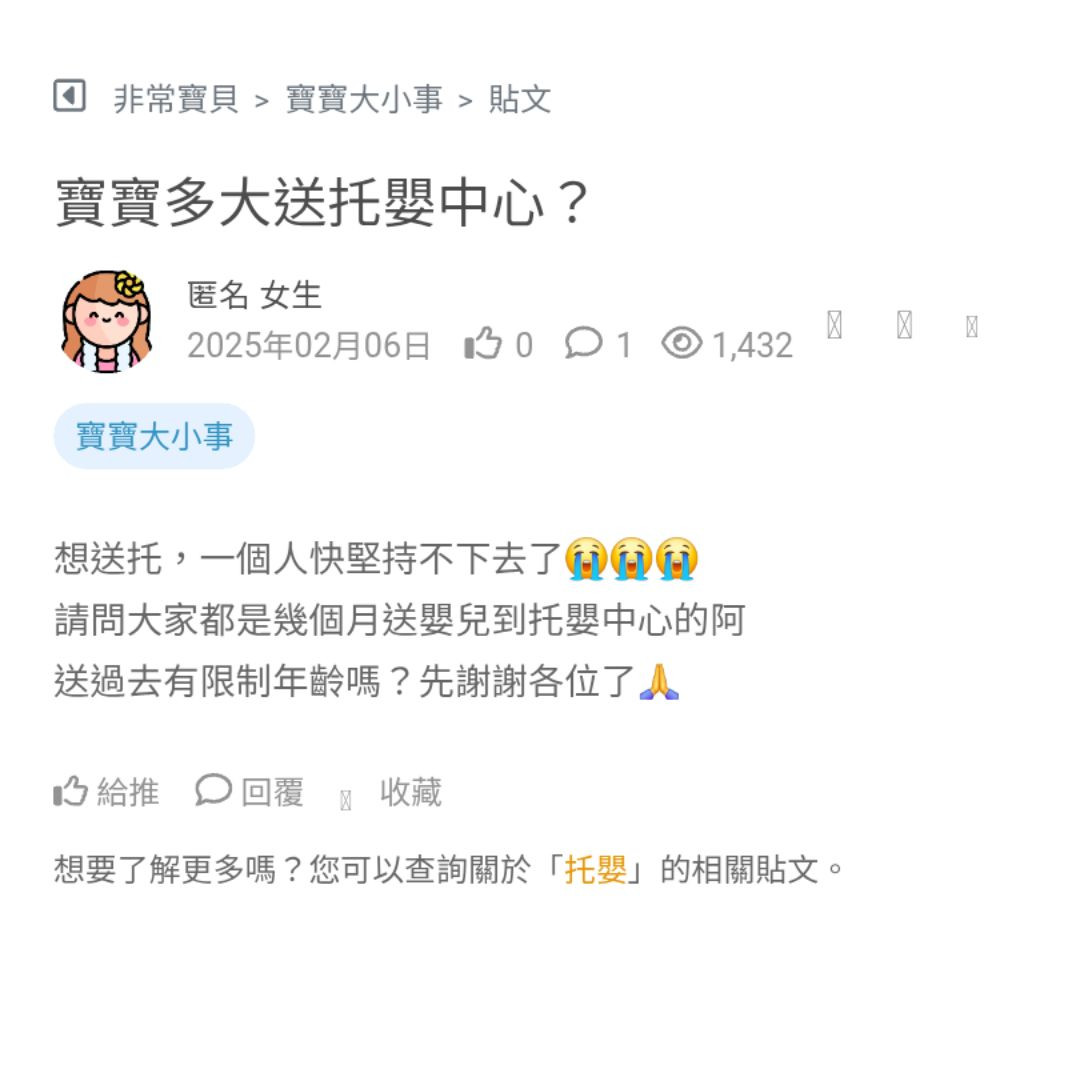This screenshot has height=1080, width=1080.
Task: Give the post a 給推 like
Action: pyautogui.click(x=106, y=792)
